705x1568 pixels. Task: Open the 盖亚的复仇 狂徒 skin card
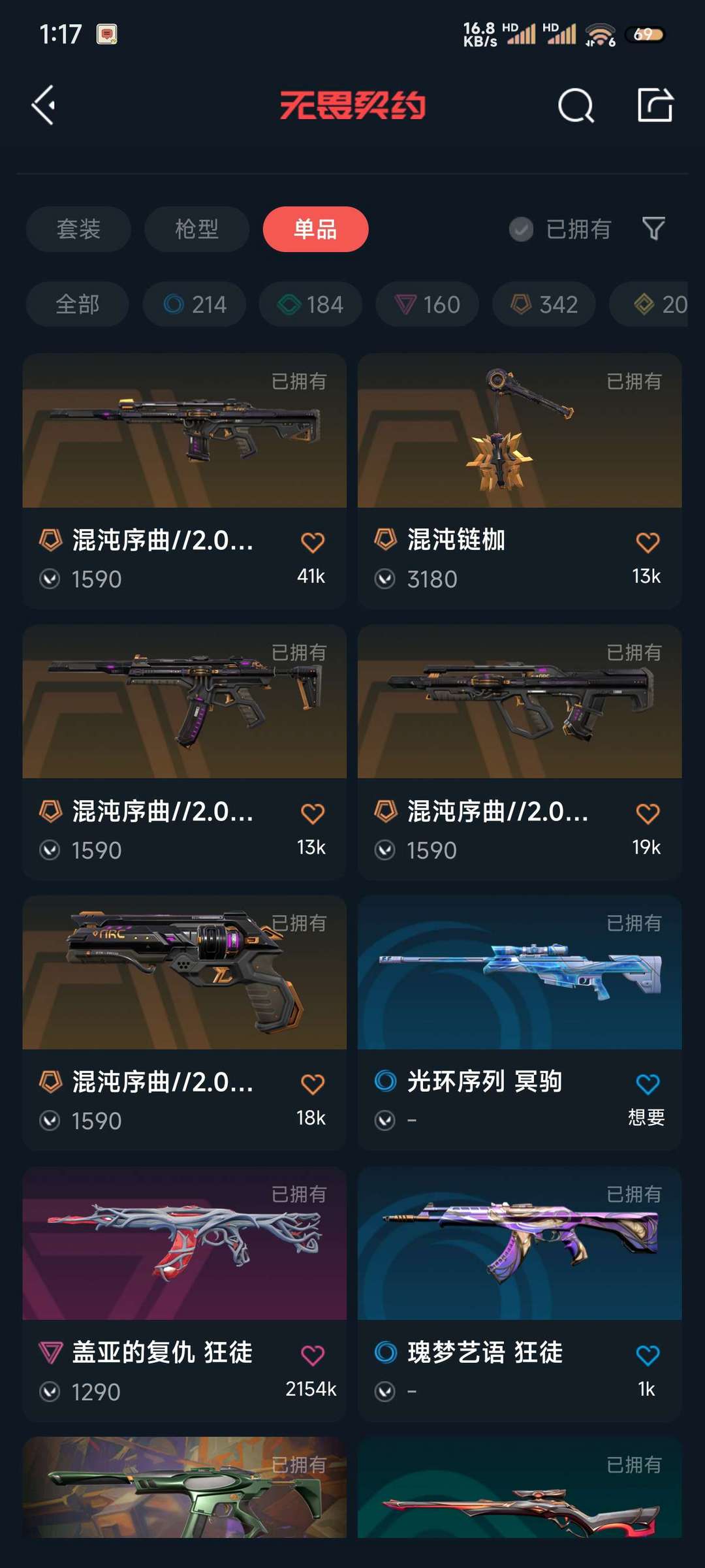pos(184,1270)
